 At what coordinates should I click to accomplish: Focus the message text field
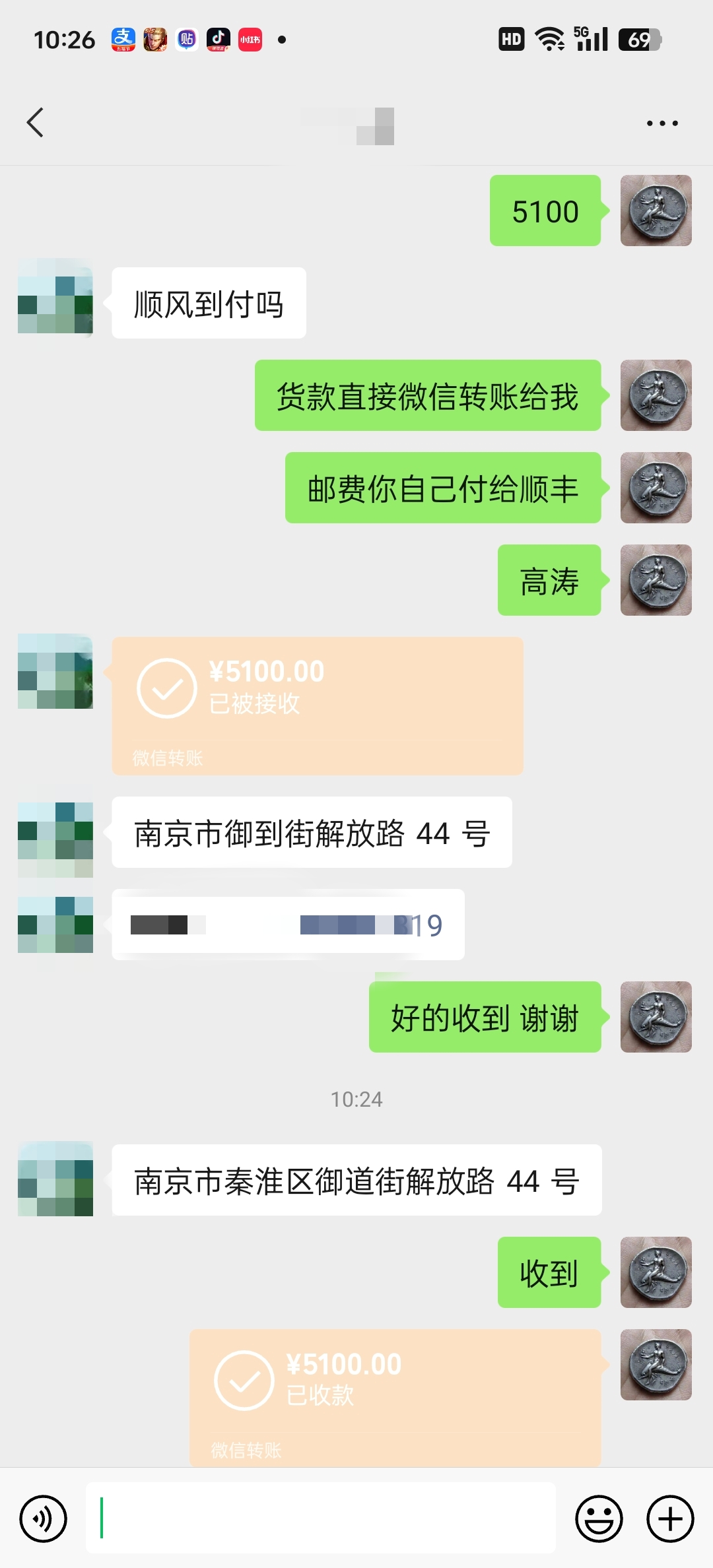tap(321, 1518)
